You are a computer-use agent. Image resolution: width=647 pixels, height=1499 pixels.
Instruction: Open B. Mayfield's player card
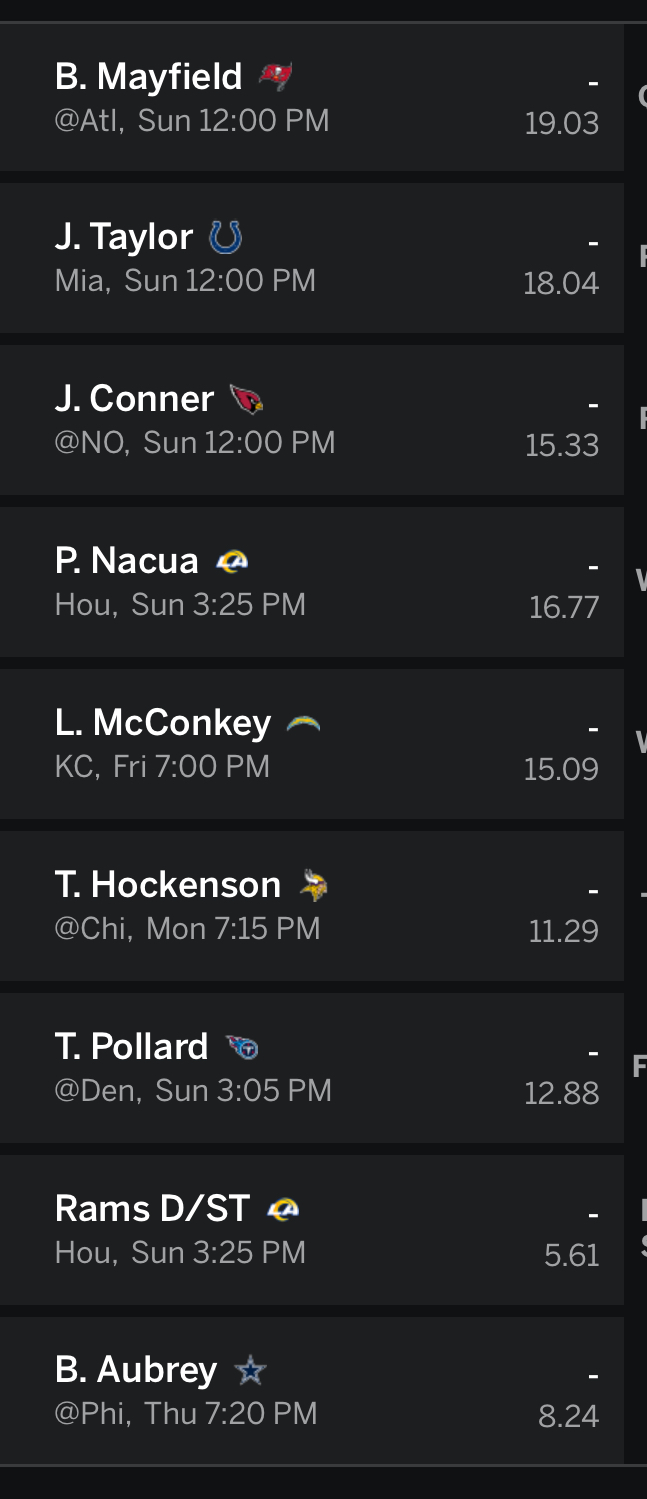(x=149, y=77)
